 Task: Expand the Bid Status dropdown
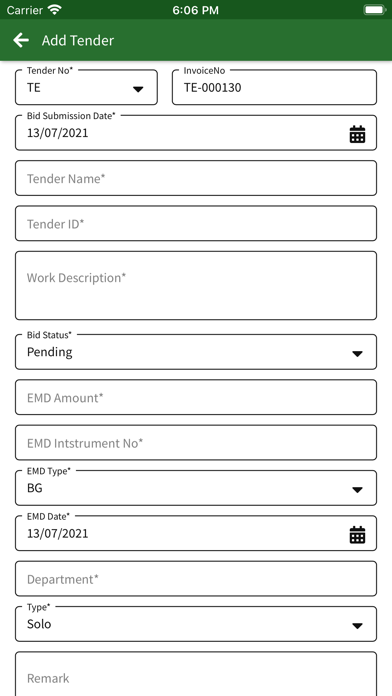(x=196, y=352)
